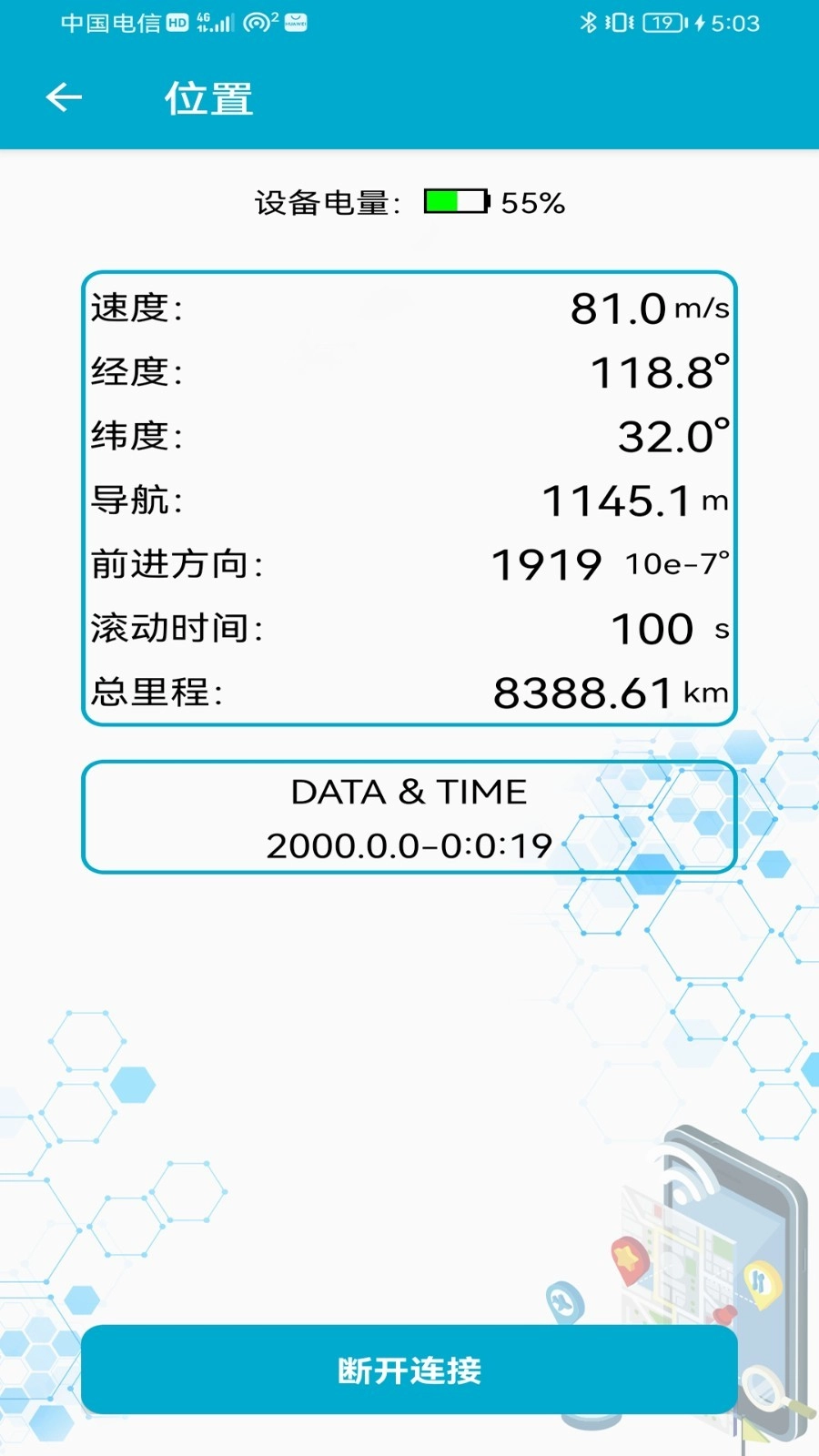This screenshot has width=819, height=1456.
Task: Tap the 总里程 total mileage entry
Action: [408, 692]
